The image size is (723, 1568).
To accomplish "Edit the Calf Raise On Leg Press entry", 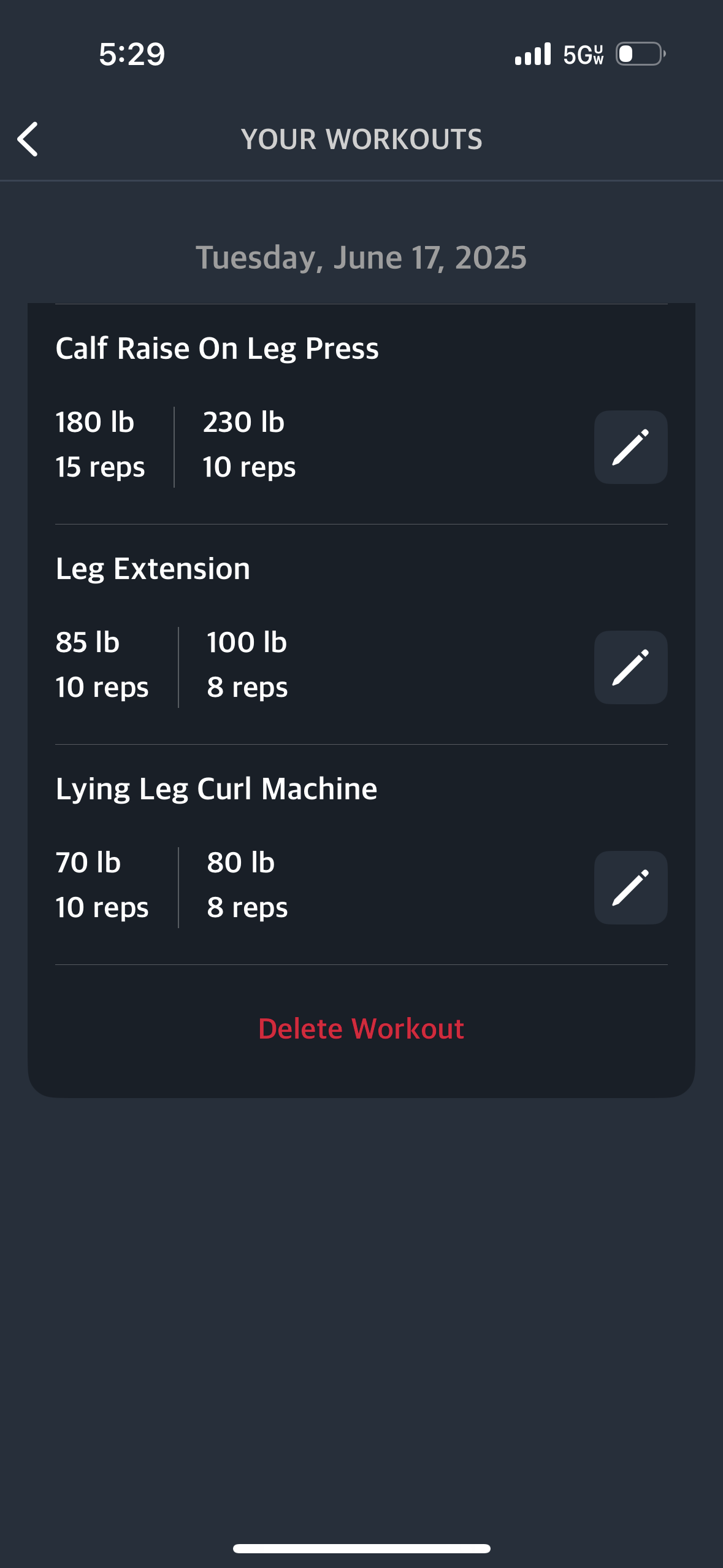I will click(630, 447).
